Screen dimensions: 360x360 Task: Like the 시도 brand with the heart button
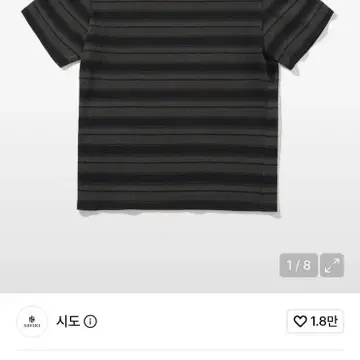coord(315,321)
